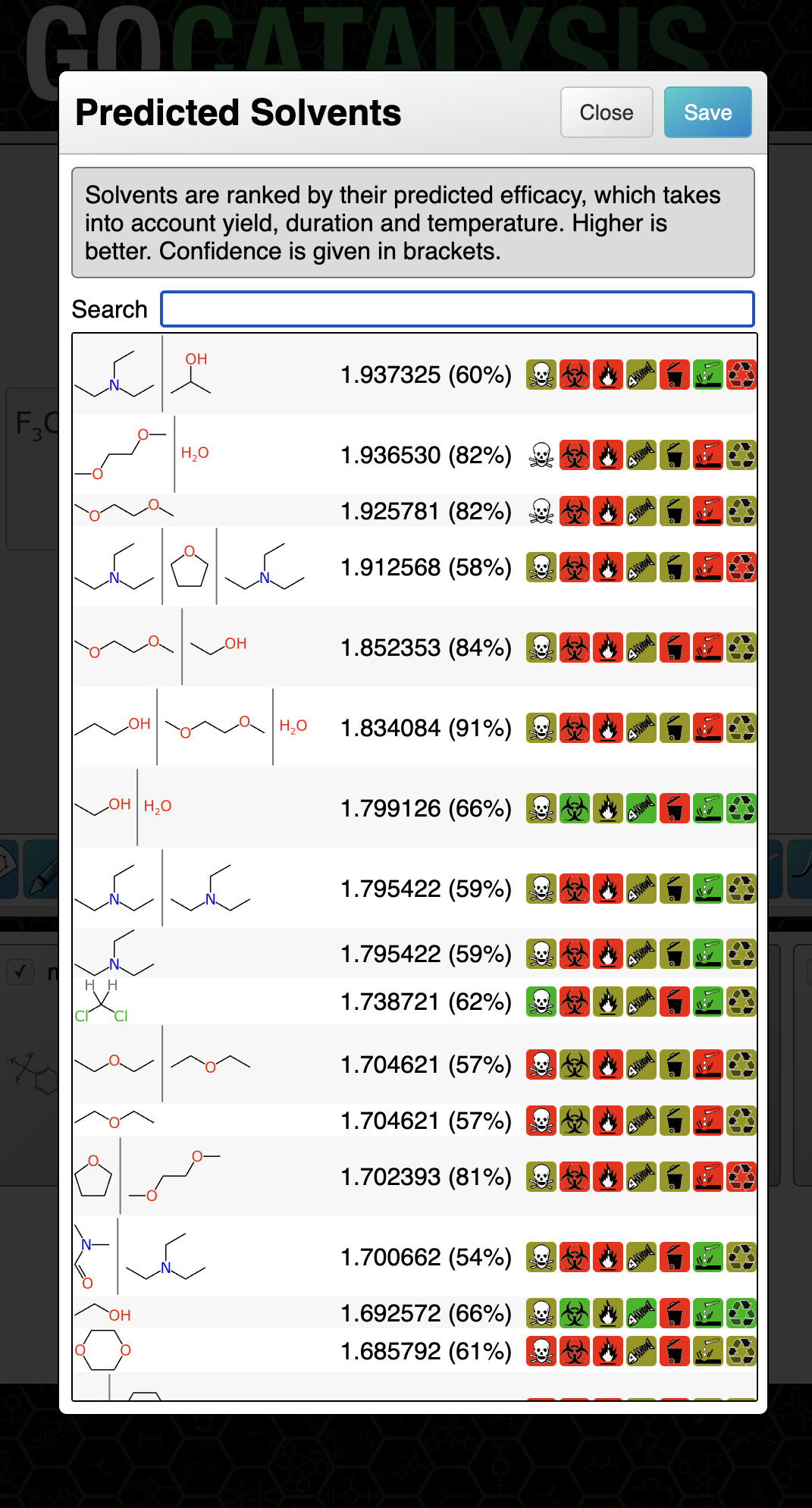Pick solvent row scored 1.834084 (91%)
Viewport: 812px width, 1508px height.
[425, 728]
